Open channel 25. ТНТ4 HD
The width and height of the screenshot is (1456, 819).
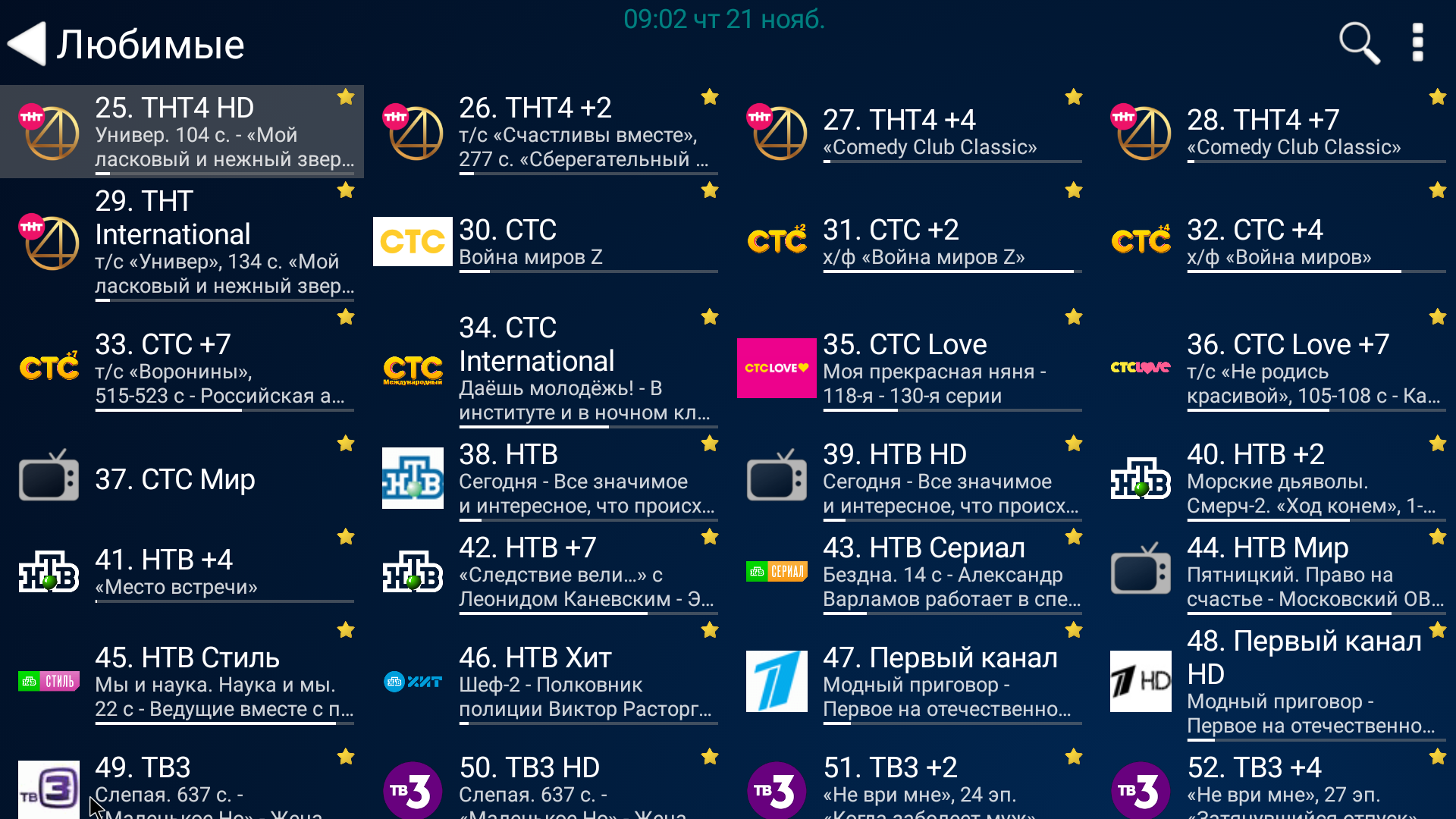(x=182, y=132)
